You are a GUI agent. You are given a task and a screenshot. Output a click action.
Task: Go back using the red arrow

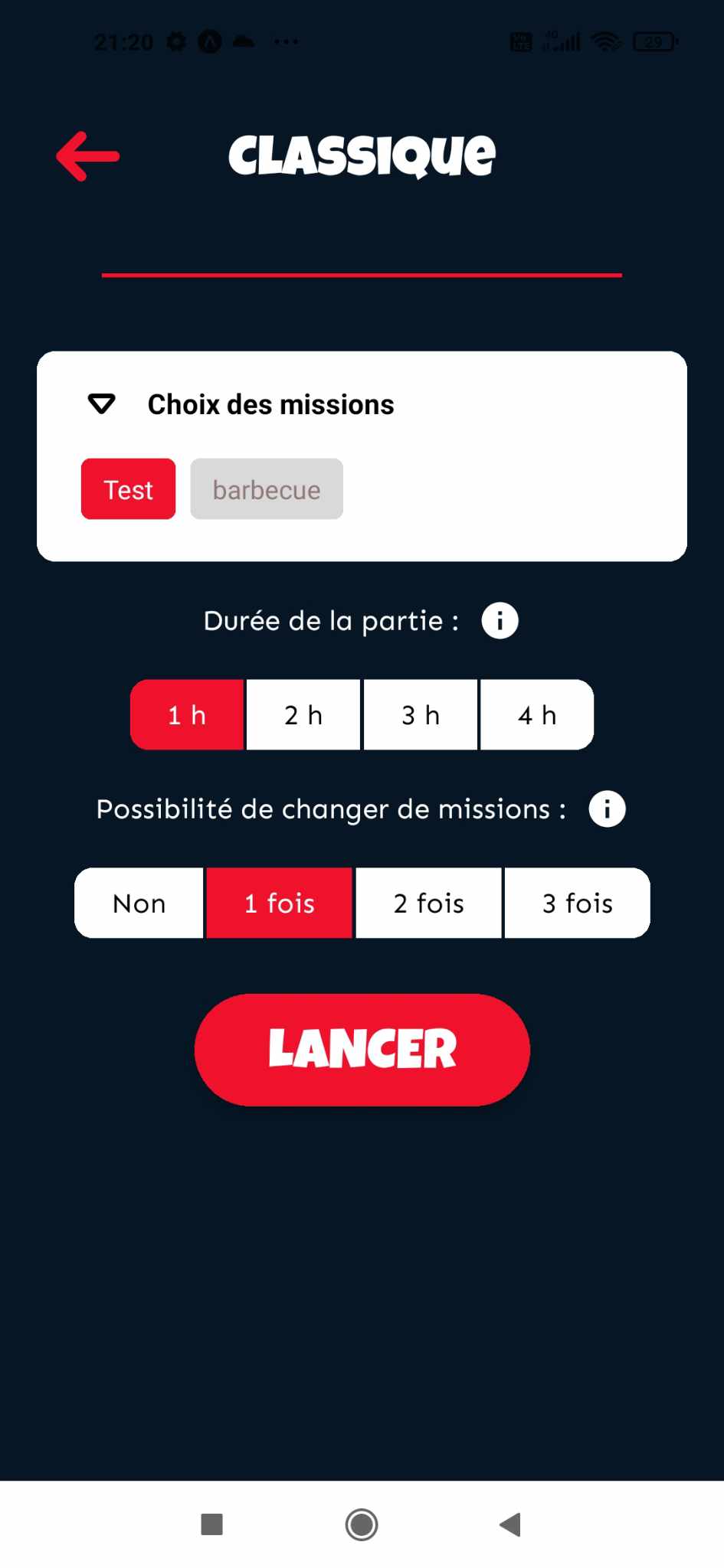[88, 156]
